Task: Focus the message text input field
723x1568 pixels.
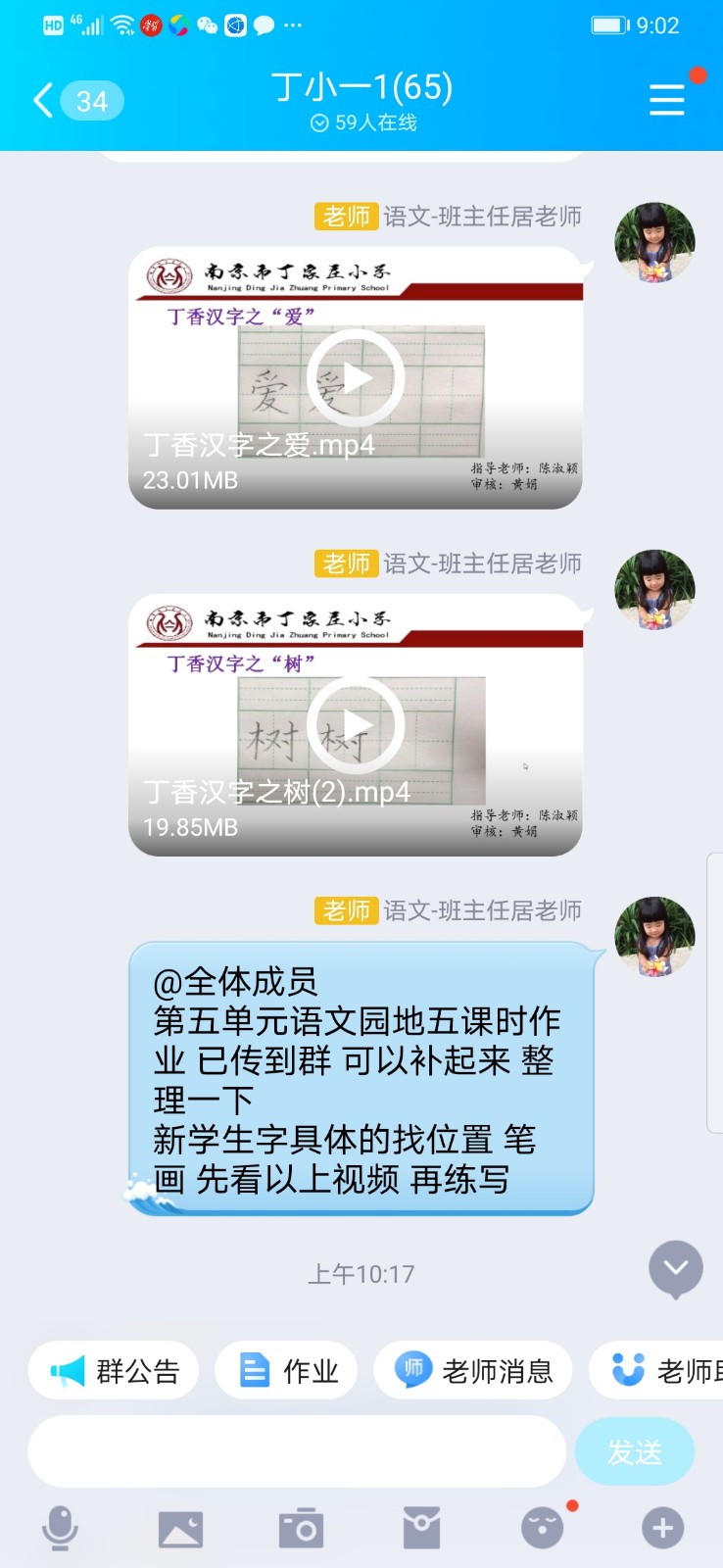Action: [297, 1451]
